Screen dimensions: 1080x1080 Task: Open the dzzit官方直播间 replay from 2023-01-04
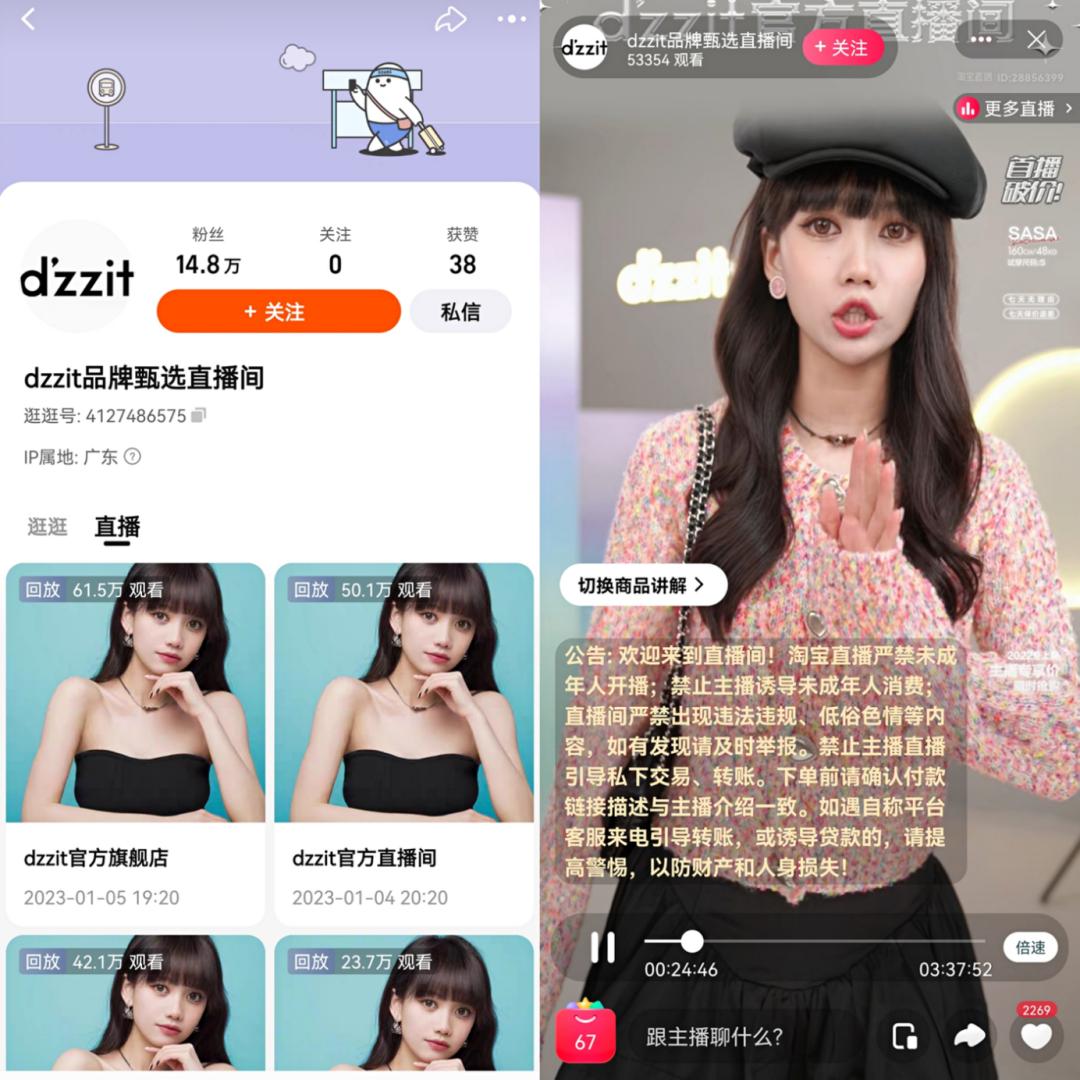(x=404, y=740)
